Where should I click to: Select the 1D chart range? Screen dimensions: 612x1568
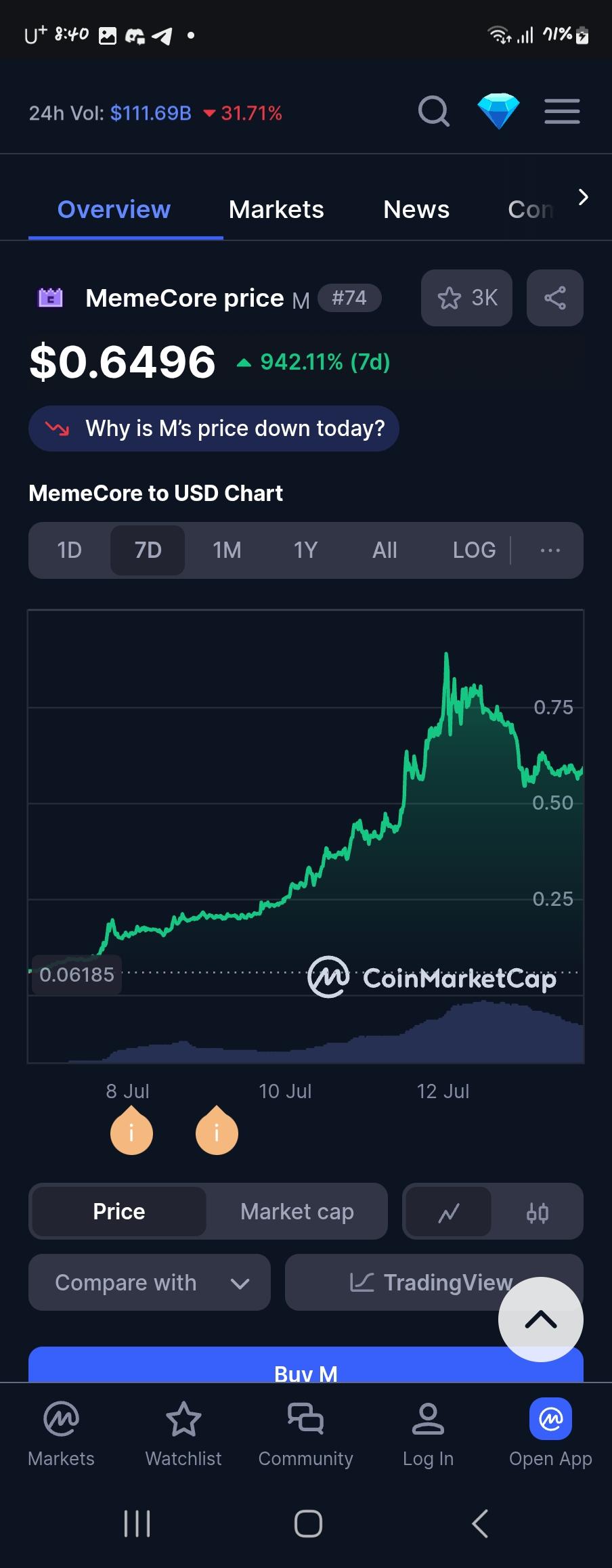pyautogui.click(x=69, y=550)
